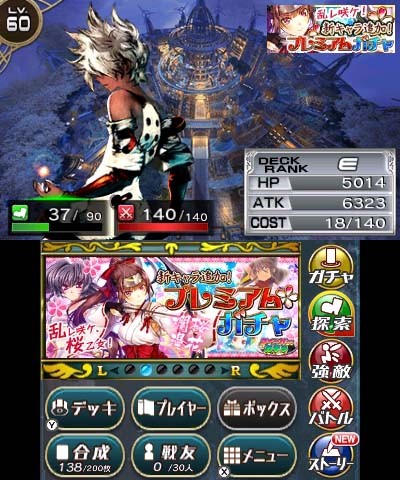Open the メニュー menu button
This screenshot has height=480, width=400.
coord(257,456)
